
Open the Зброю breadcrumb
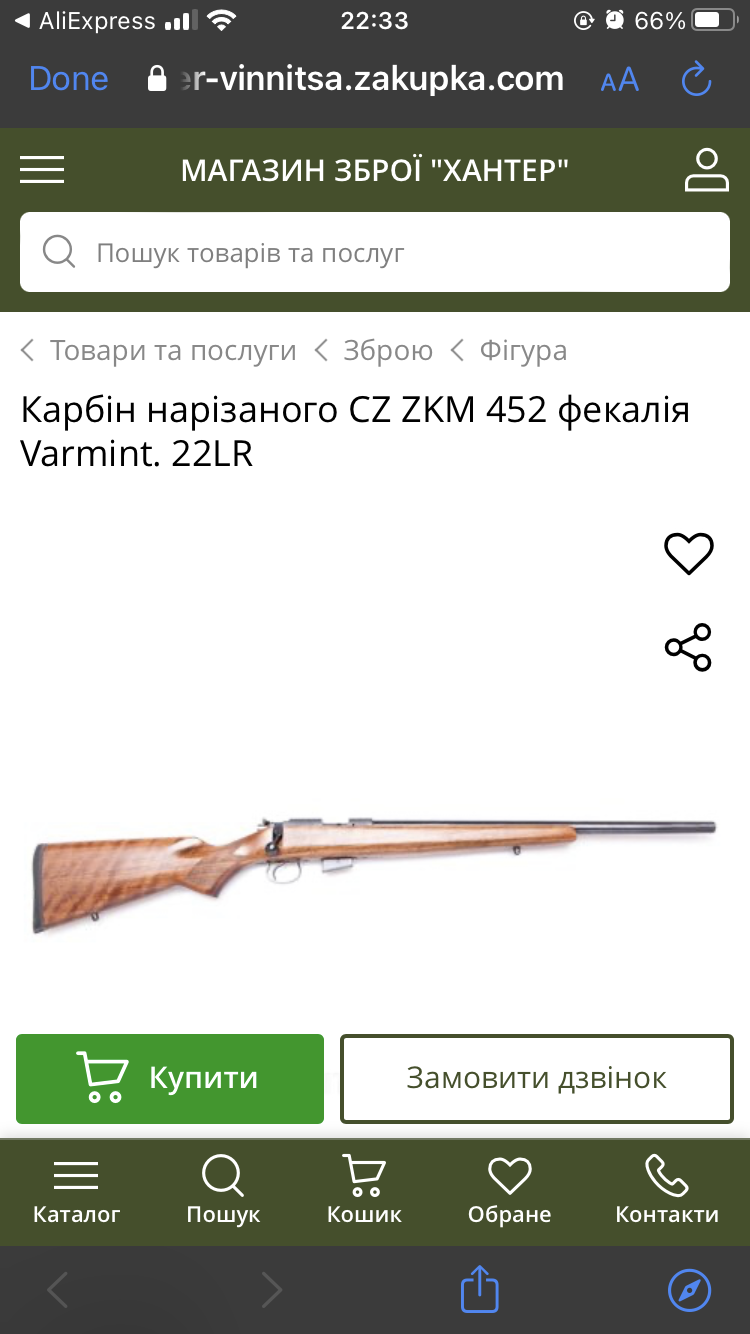point(388,350)
